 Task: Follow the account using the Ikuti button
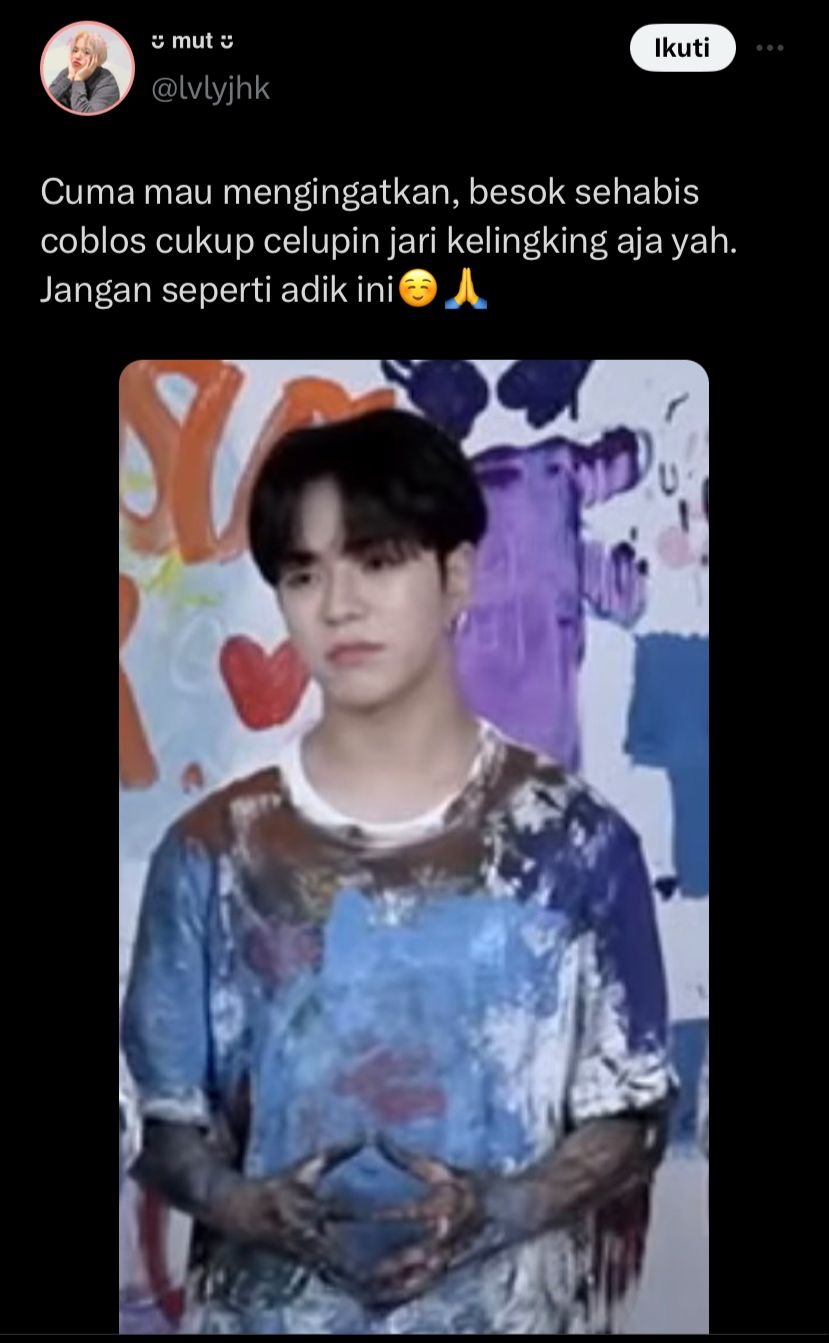click(x=682, y=46)
